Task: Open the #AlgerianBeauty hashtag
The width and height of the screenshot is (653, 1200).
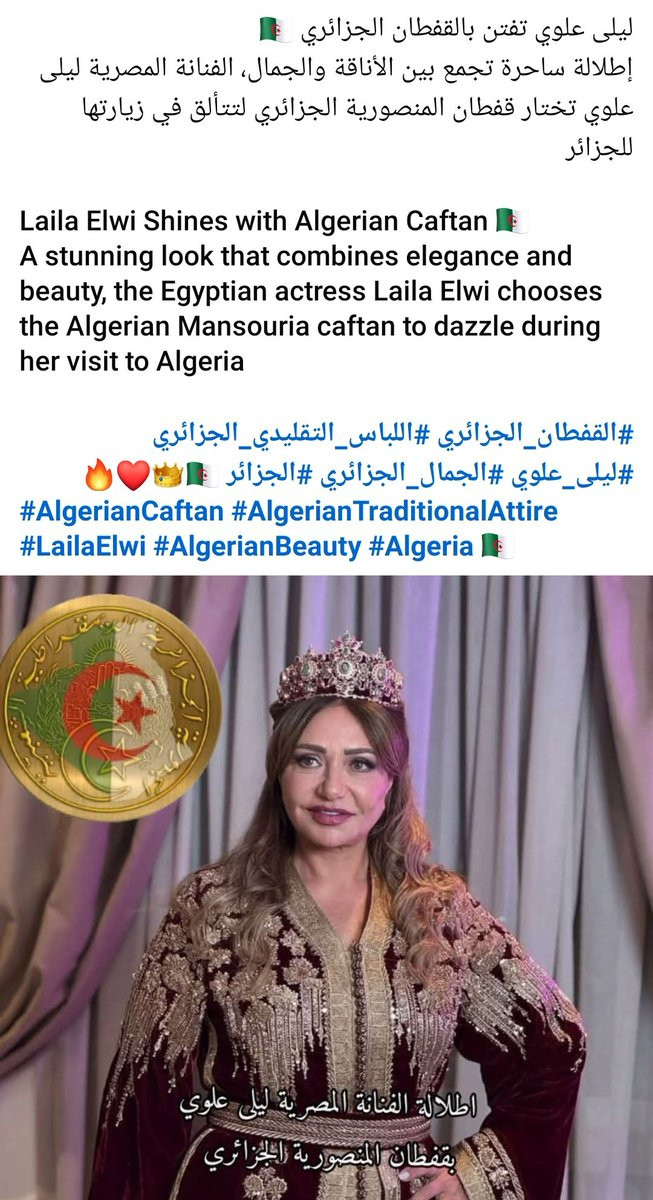Action: click(x=262, y=547)
